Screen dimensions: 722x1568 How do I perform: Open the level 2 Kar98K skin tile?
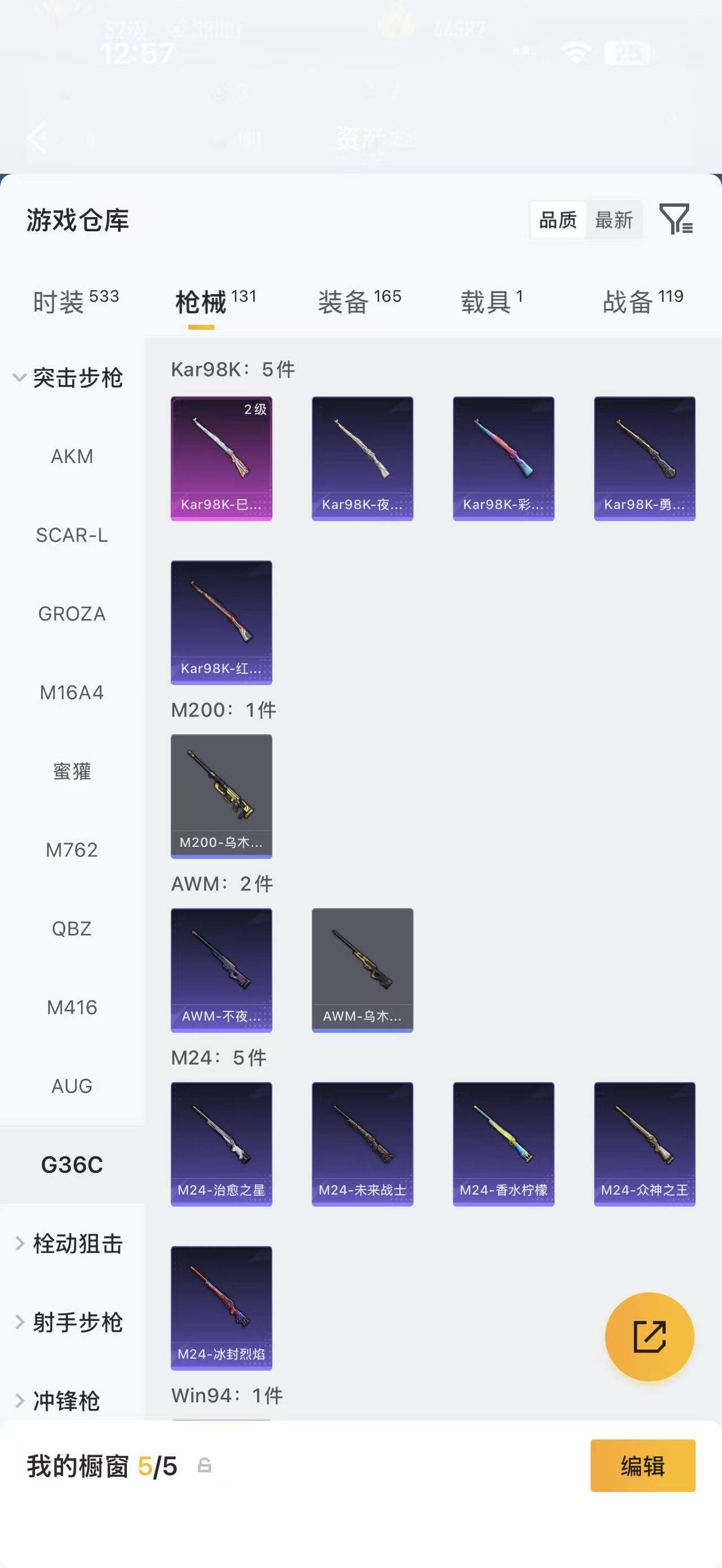click(222, 458)
